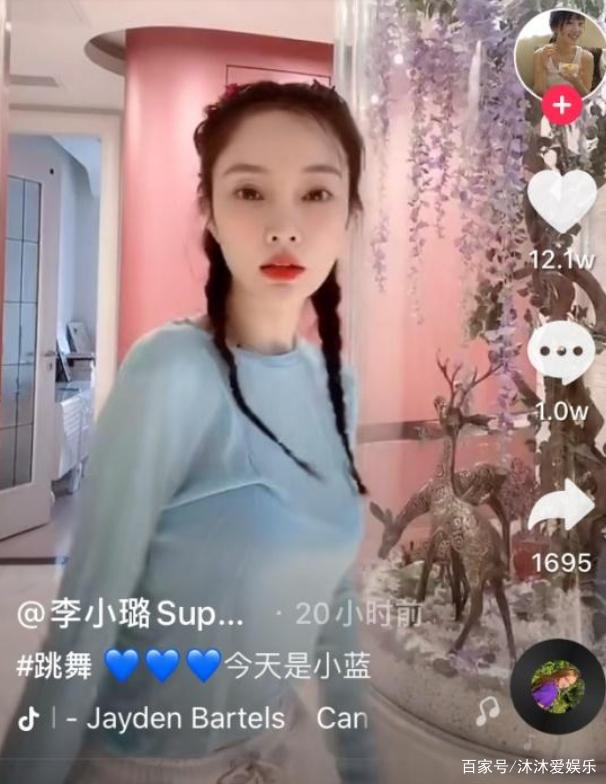606x784 pixels.
Task: Open the Jayden Bartels sound track
Action: [187, 719]
